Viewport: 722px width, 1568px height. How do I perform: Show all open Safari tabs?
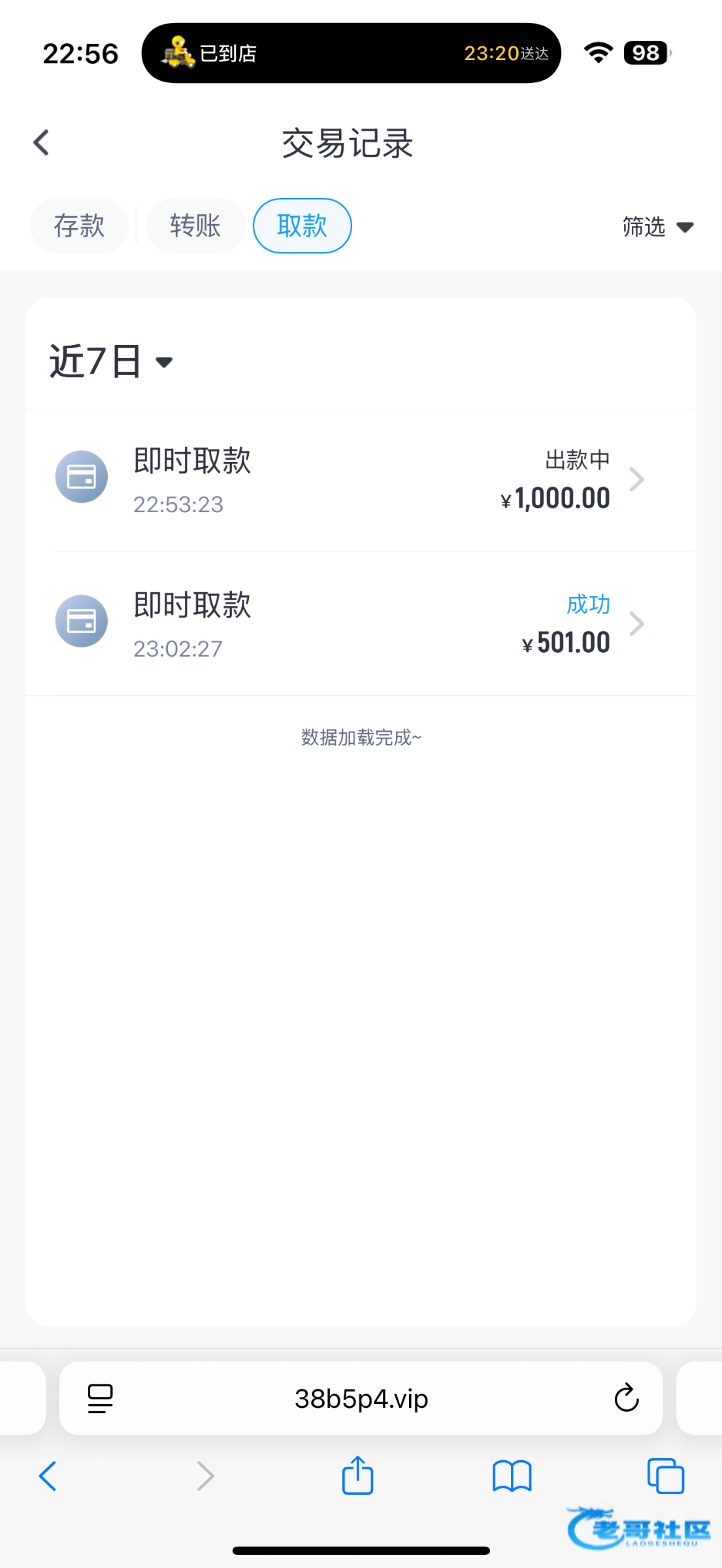pos(665,1476)
